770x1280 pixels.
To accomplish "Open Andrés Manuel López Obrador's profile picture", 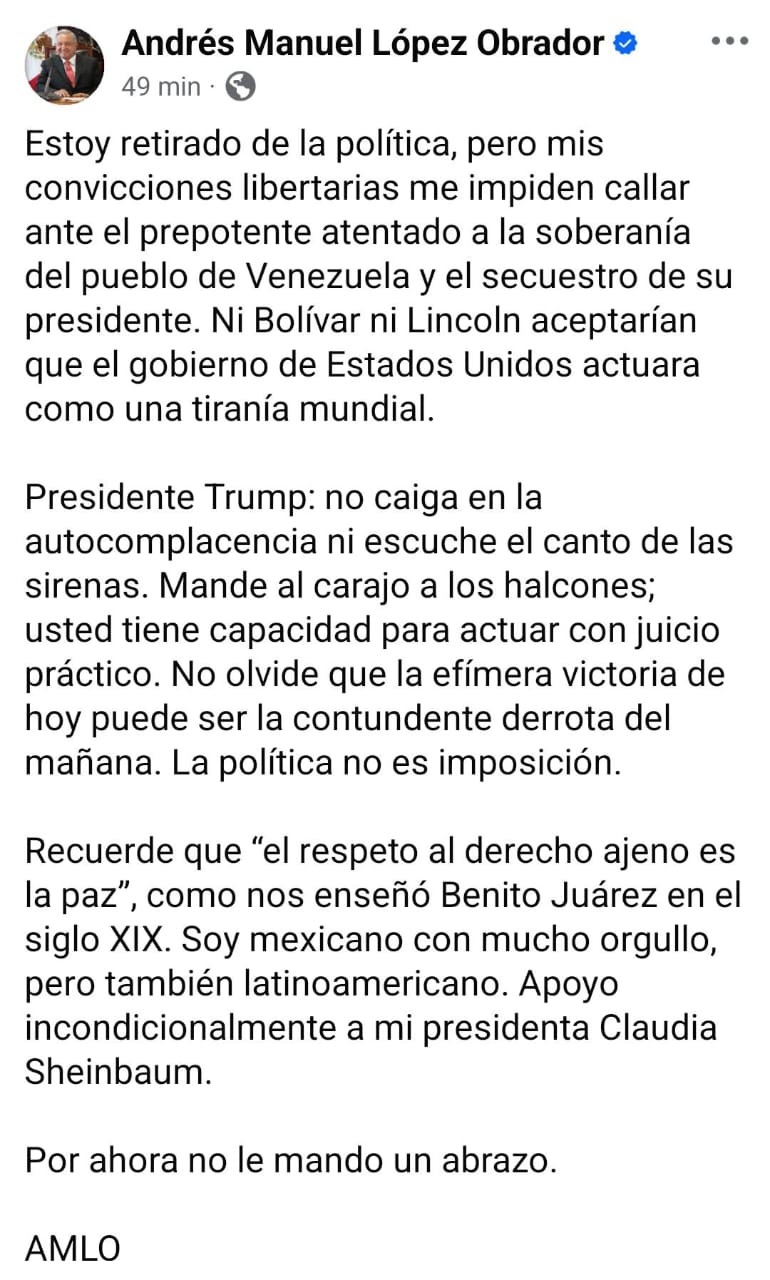I will pyautogui.click(x=64, y=64).
